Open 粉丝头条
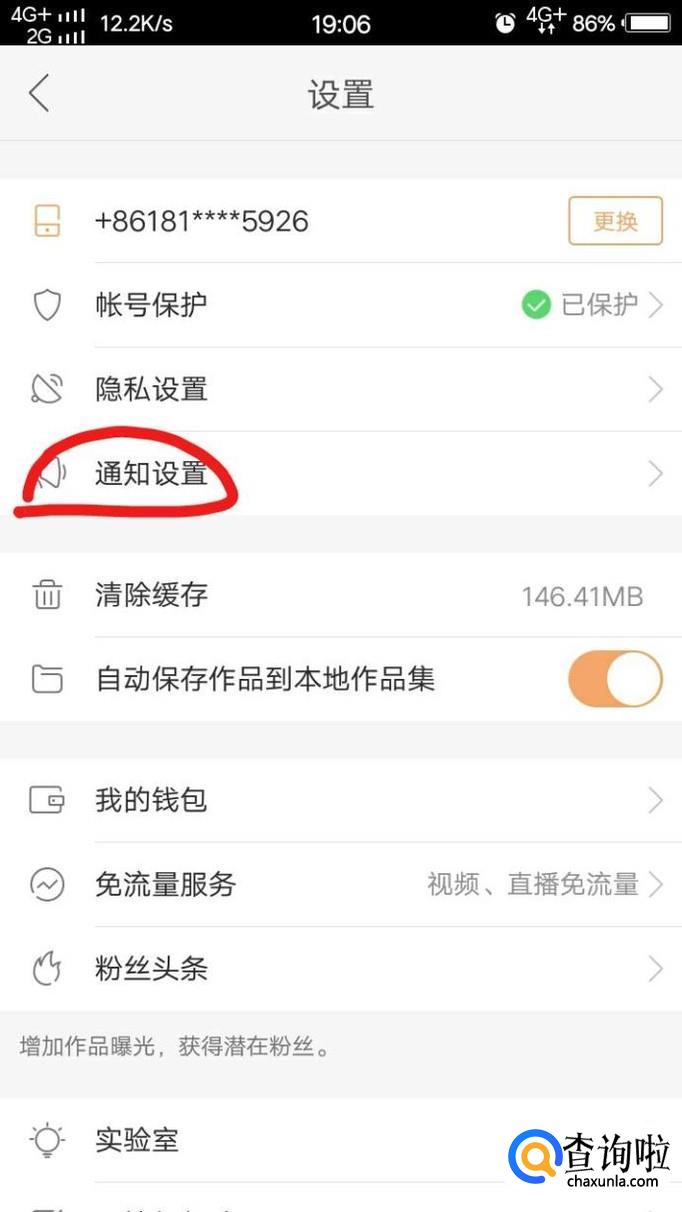This screenshot has width=682, height=1212. click(340, 968)
